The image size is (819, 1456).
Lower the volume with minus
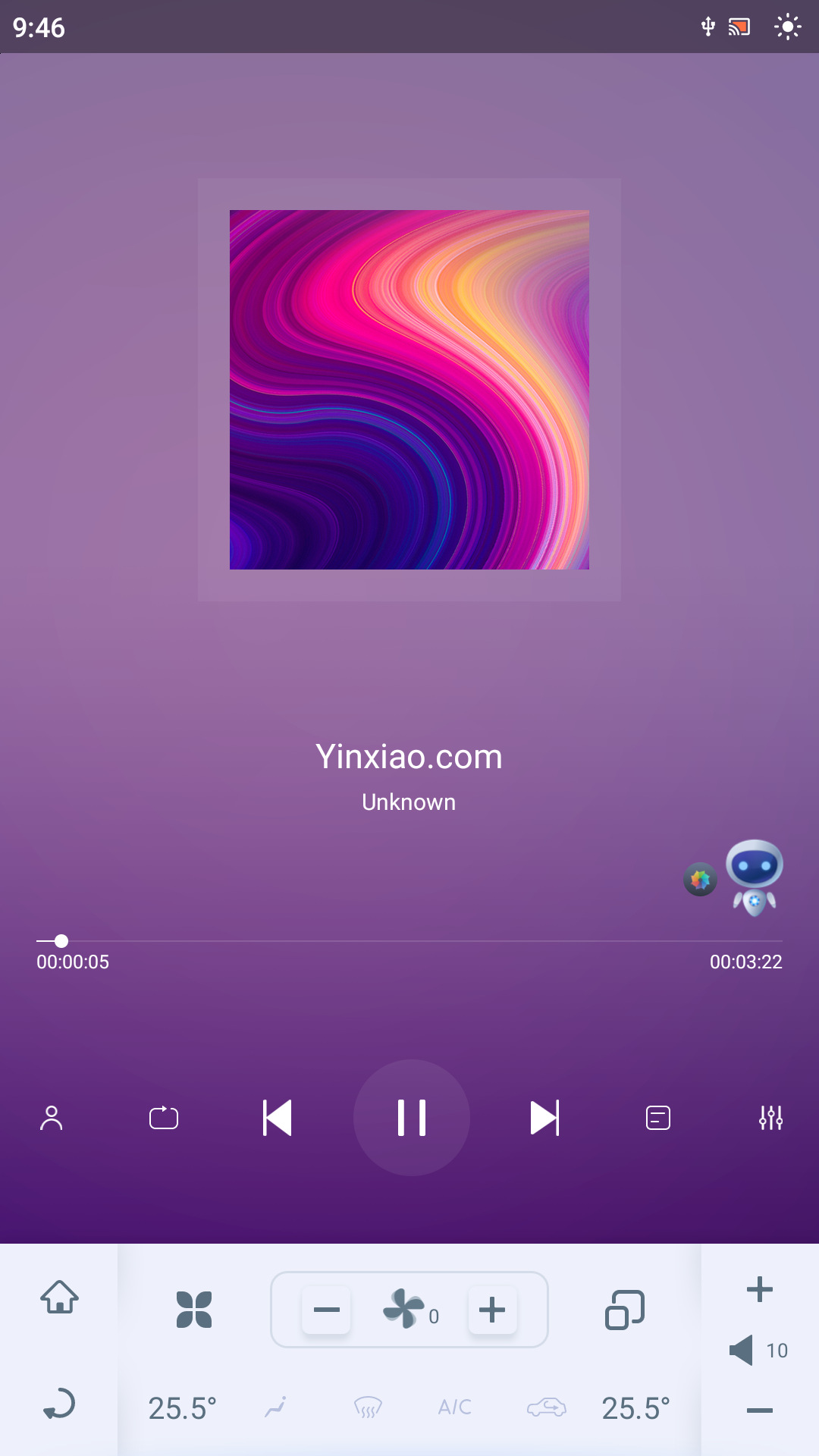(759, 1410)
